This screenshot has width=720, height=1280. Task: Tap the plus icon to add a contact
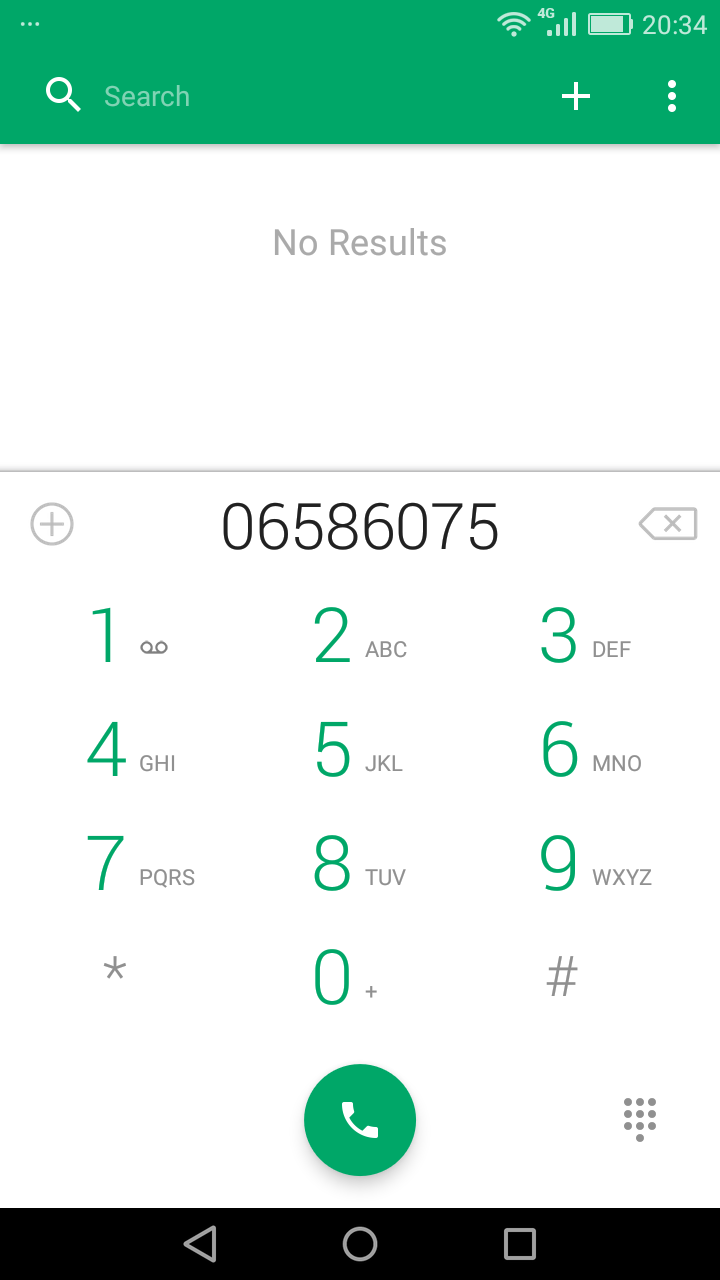576,96
